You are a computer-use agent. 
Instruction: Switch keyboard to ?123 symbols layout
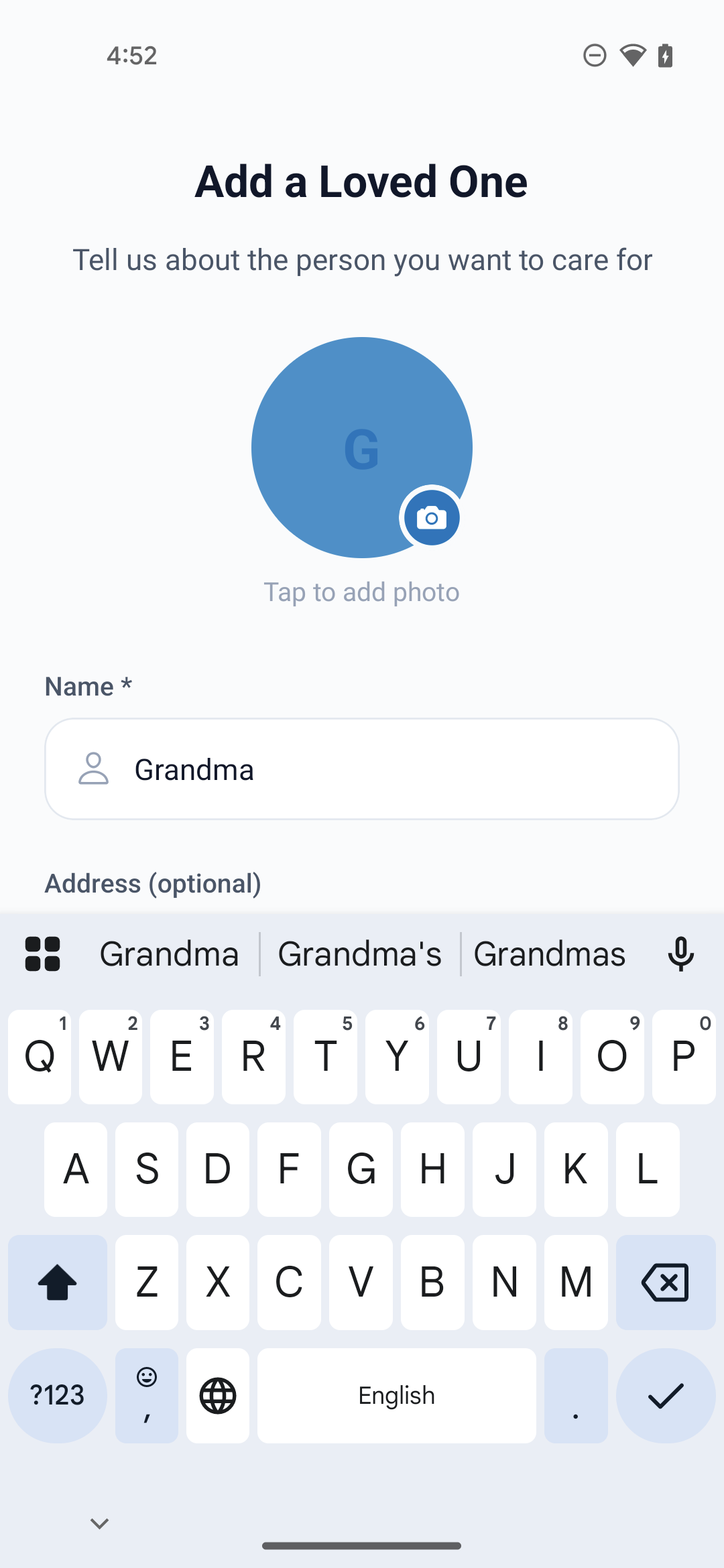point(58,1396)
